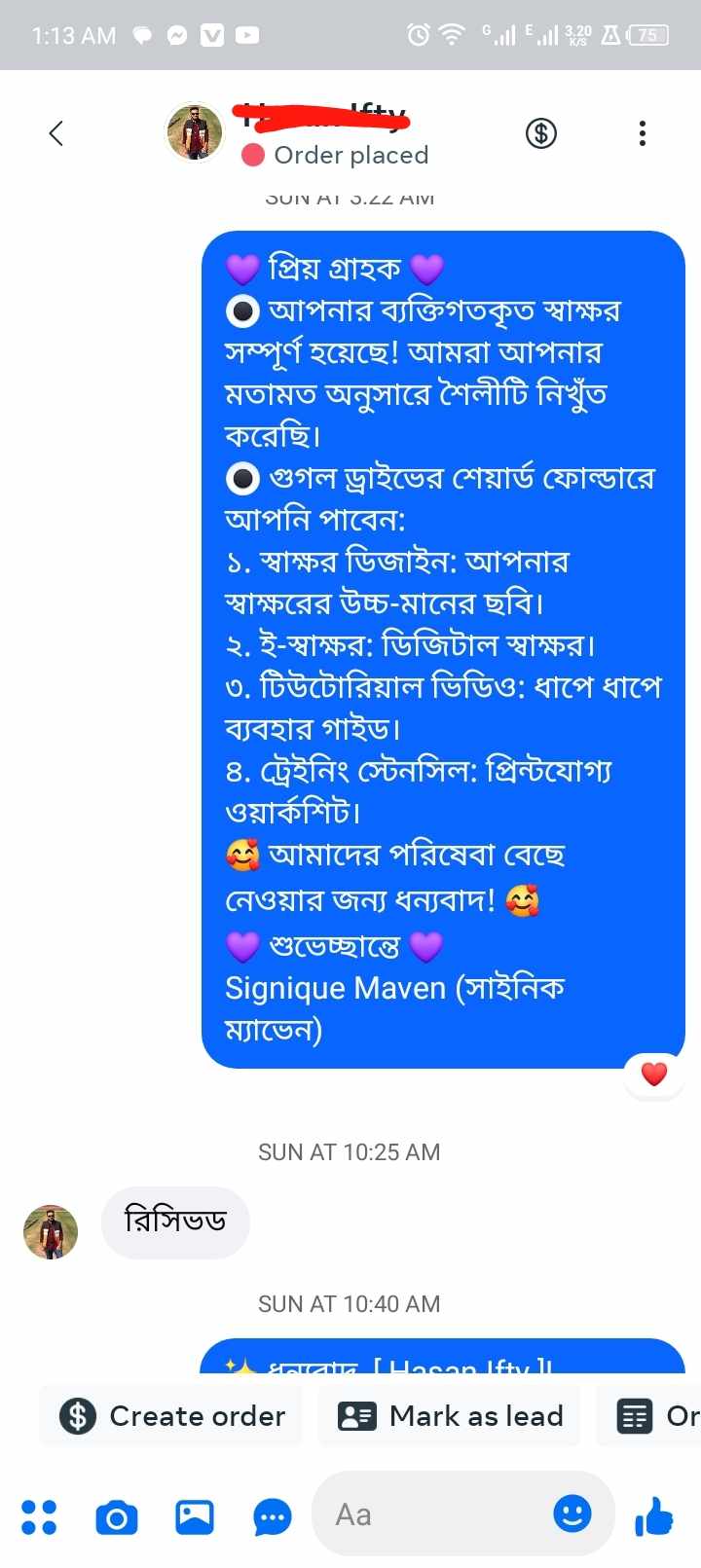Tap the sender avatar beside রিসিভড message
701x1568 pixels.
(x=51, y=1231)
